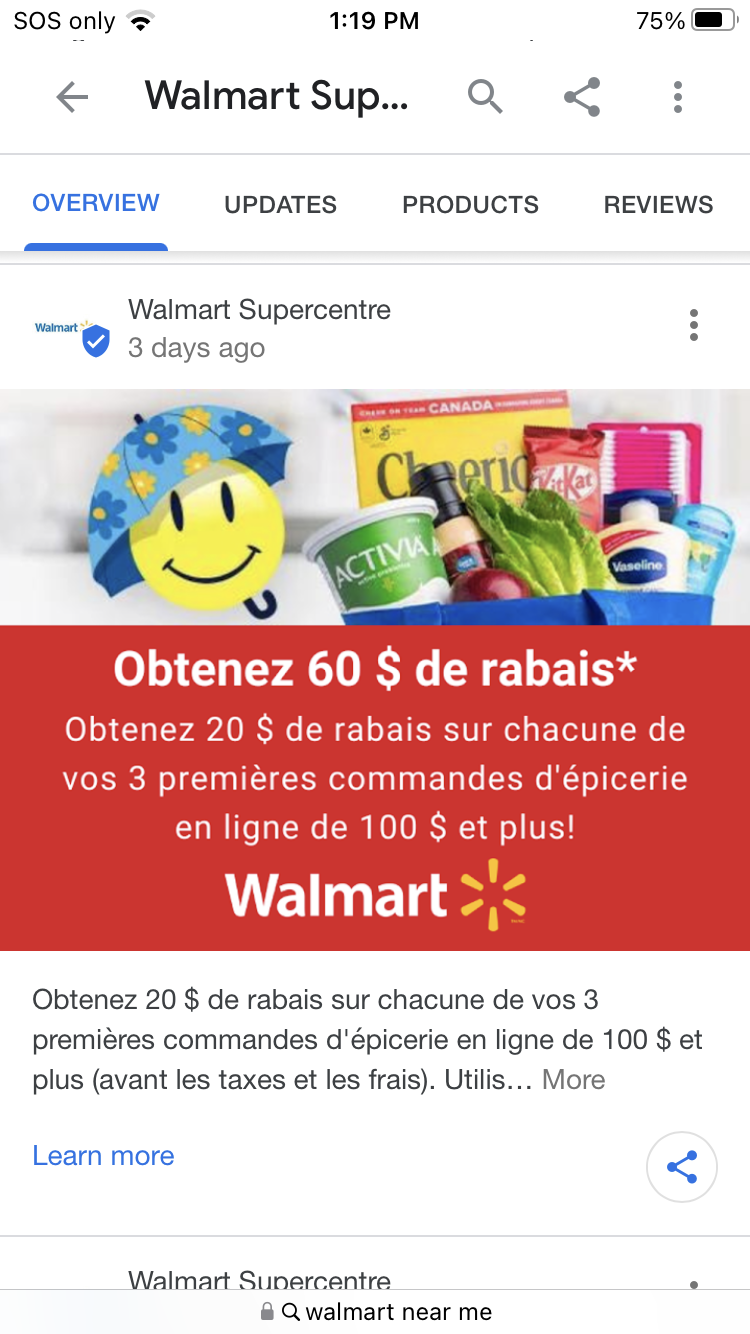
Task: Switch to the Products tab
Action: pos(470,205)
